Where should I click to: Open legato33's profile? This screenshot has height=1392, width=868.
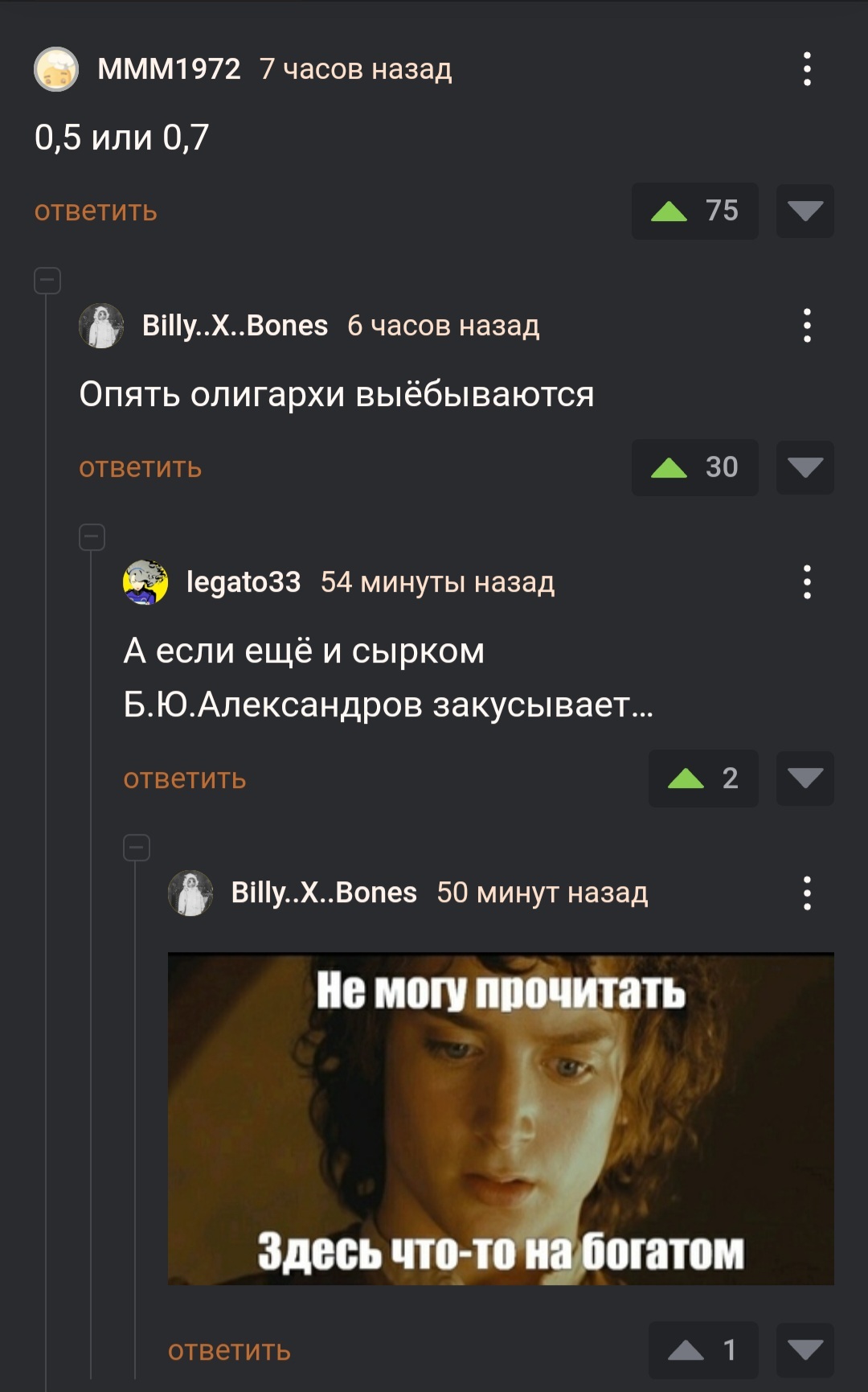(x=243, y=582)
